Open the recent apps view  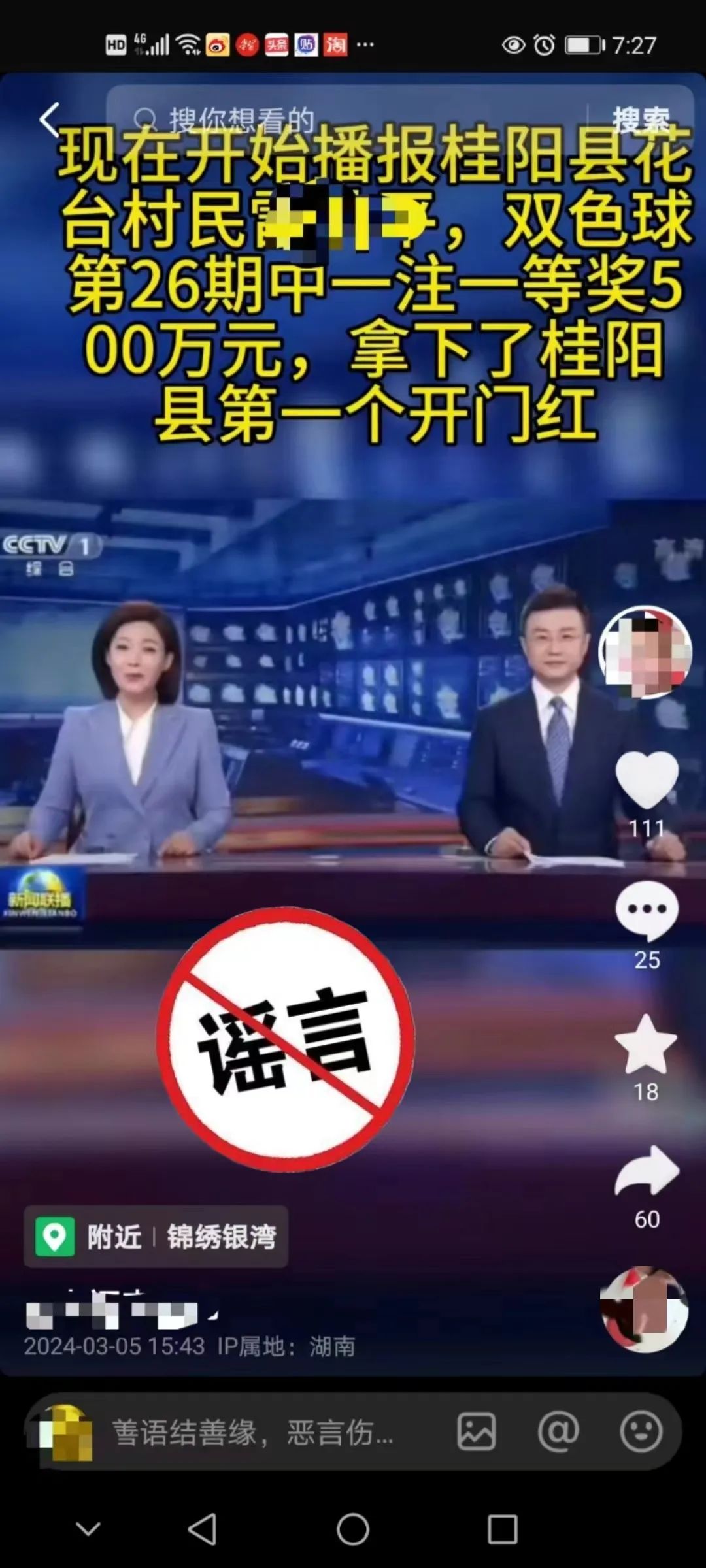coord(502,1529)
